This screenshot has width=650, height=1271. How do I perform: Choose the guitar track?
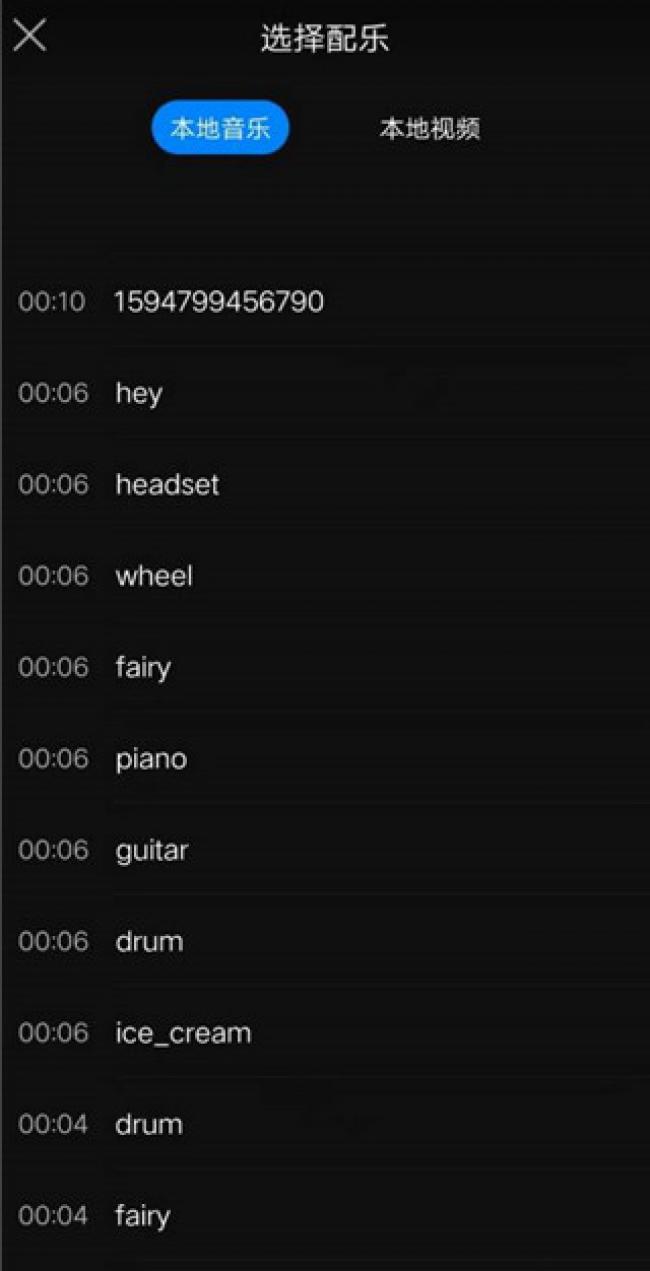point(152,850)
